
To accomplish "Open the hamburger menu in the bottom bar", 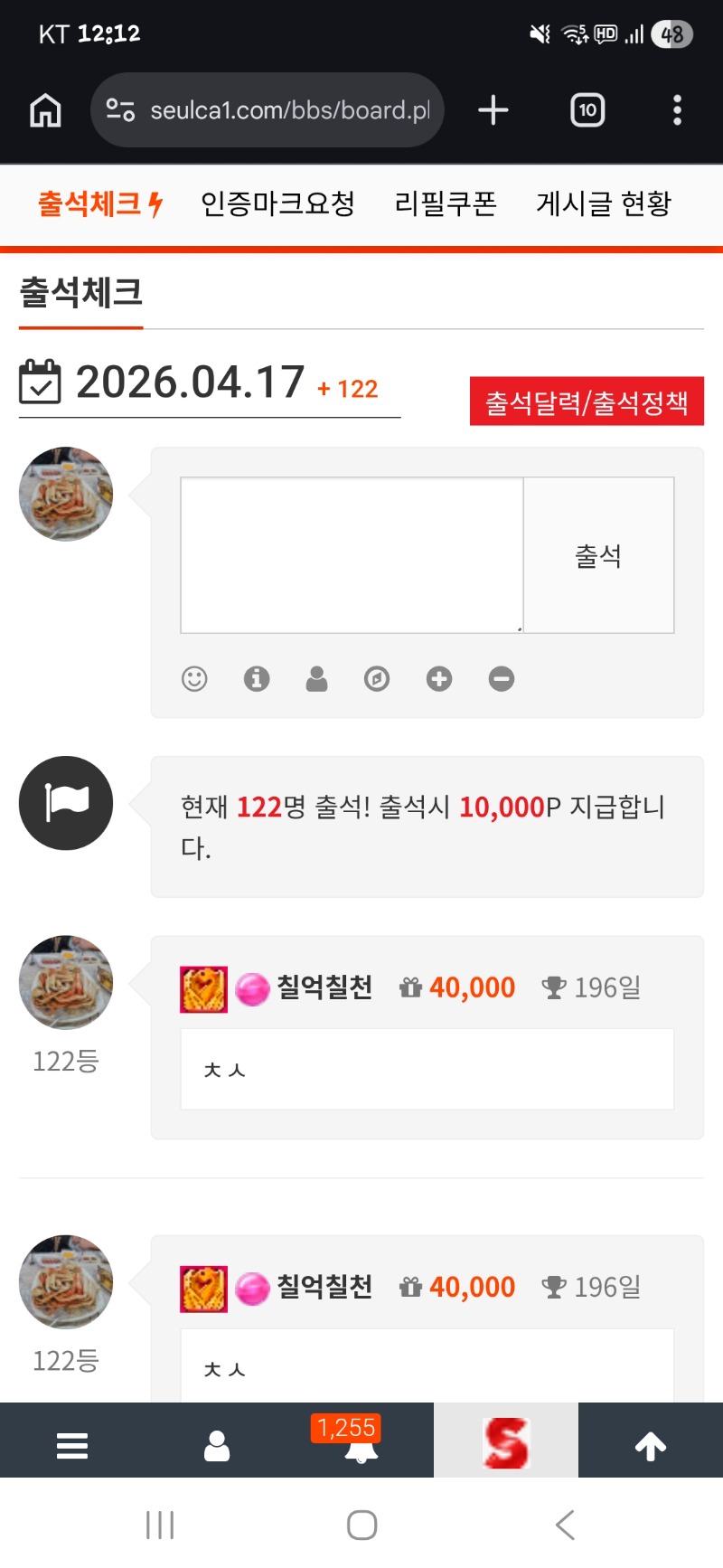I will [x=72, y=1445].
